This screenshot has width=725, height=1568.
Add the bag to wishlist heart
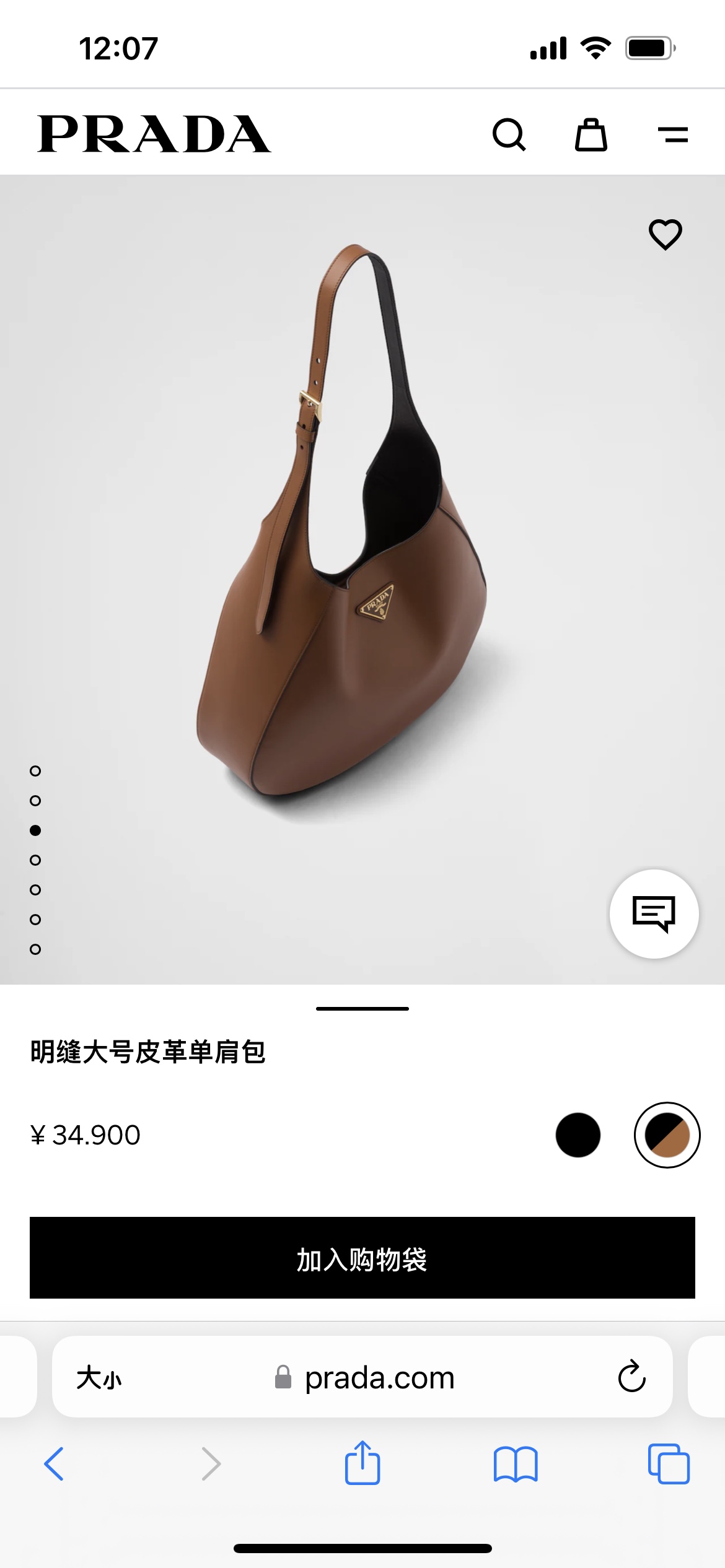(x=666, y=234)
